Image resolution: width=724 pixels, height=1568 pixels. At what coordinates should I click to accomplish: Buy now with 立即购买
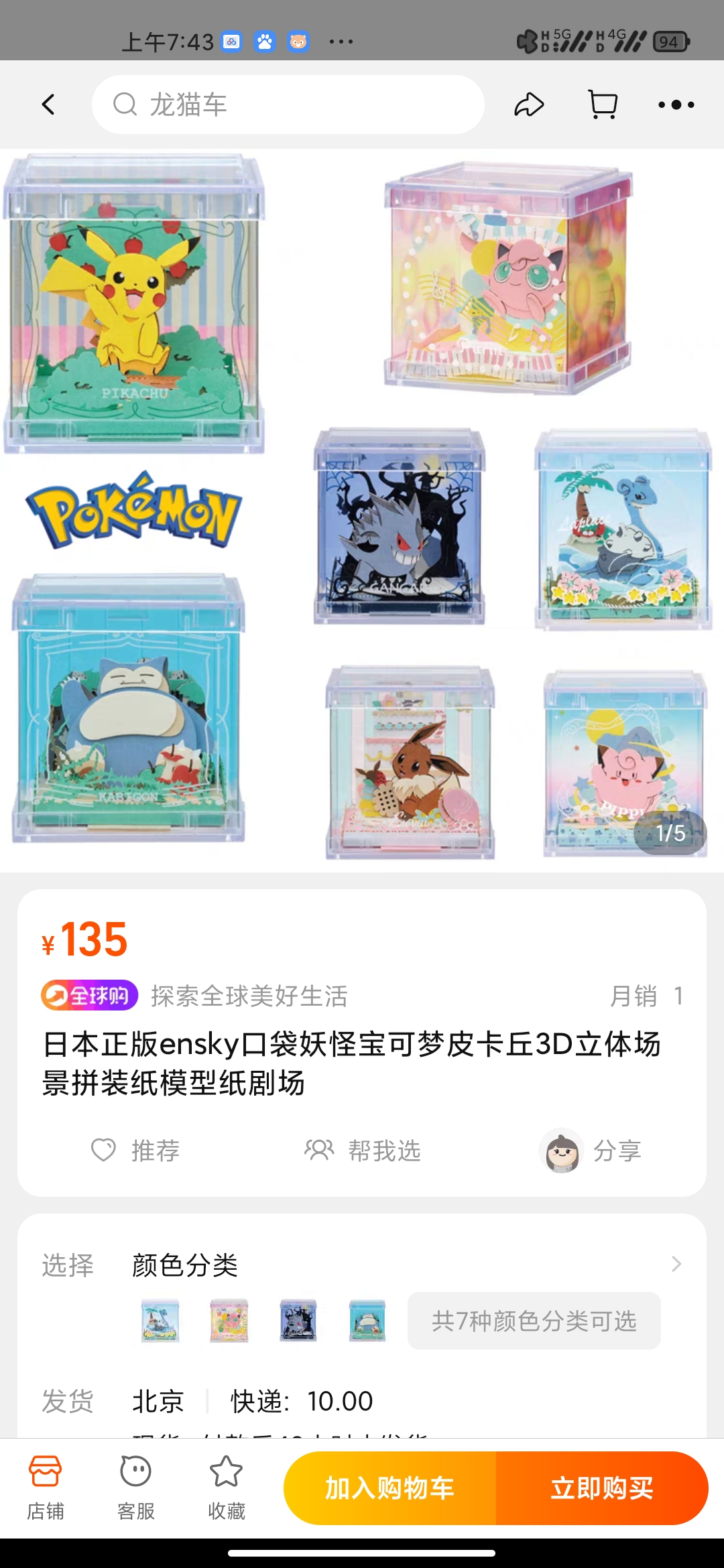(602, 1488)
